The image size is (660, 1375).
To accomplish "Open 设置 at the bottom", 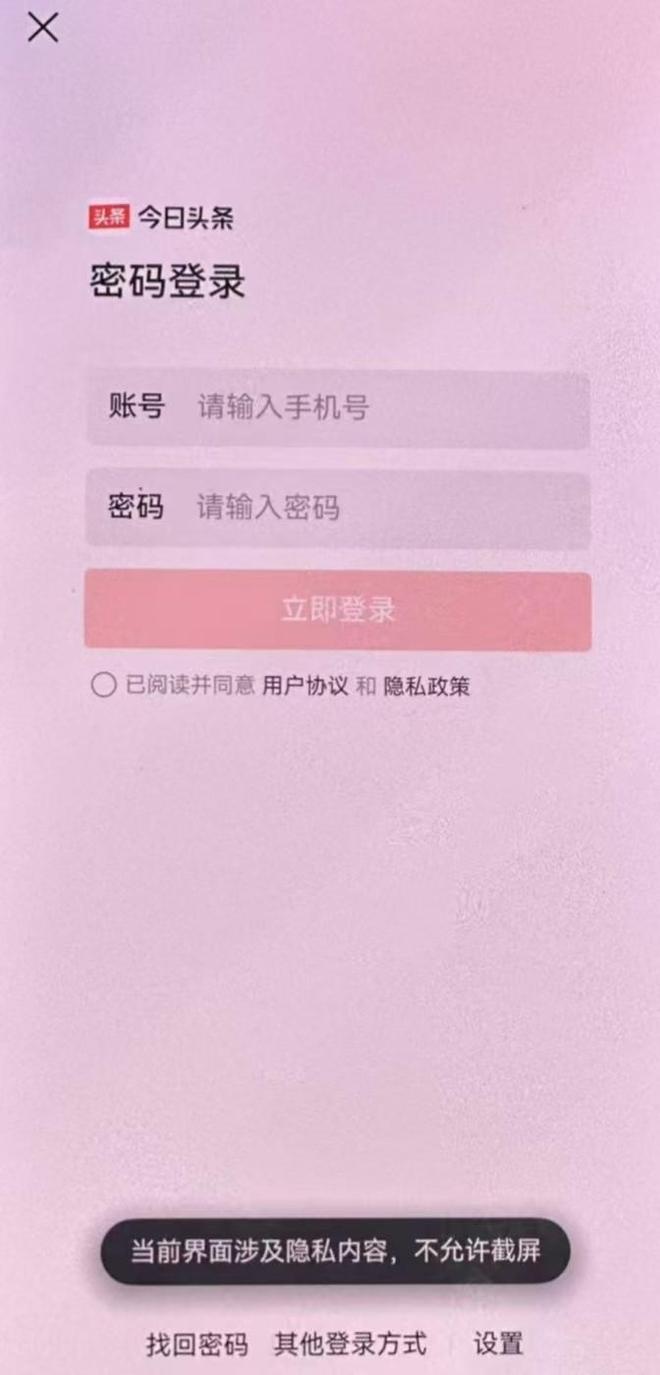I will (498, 1344).
